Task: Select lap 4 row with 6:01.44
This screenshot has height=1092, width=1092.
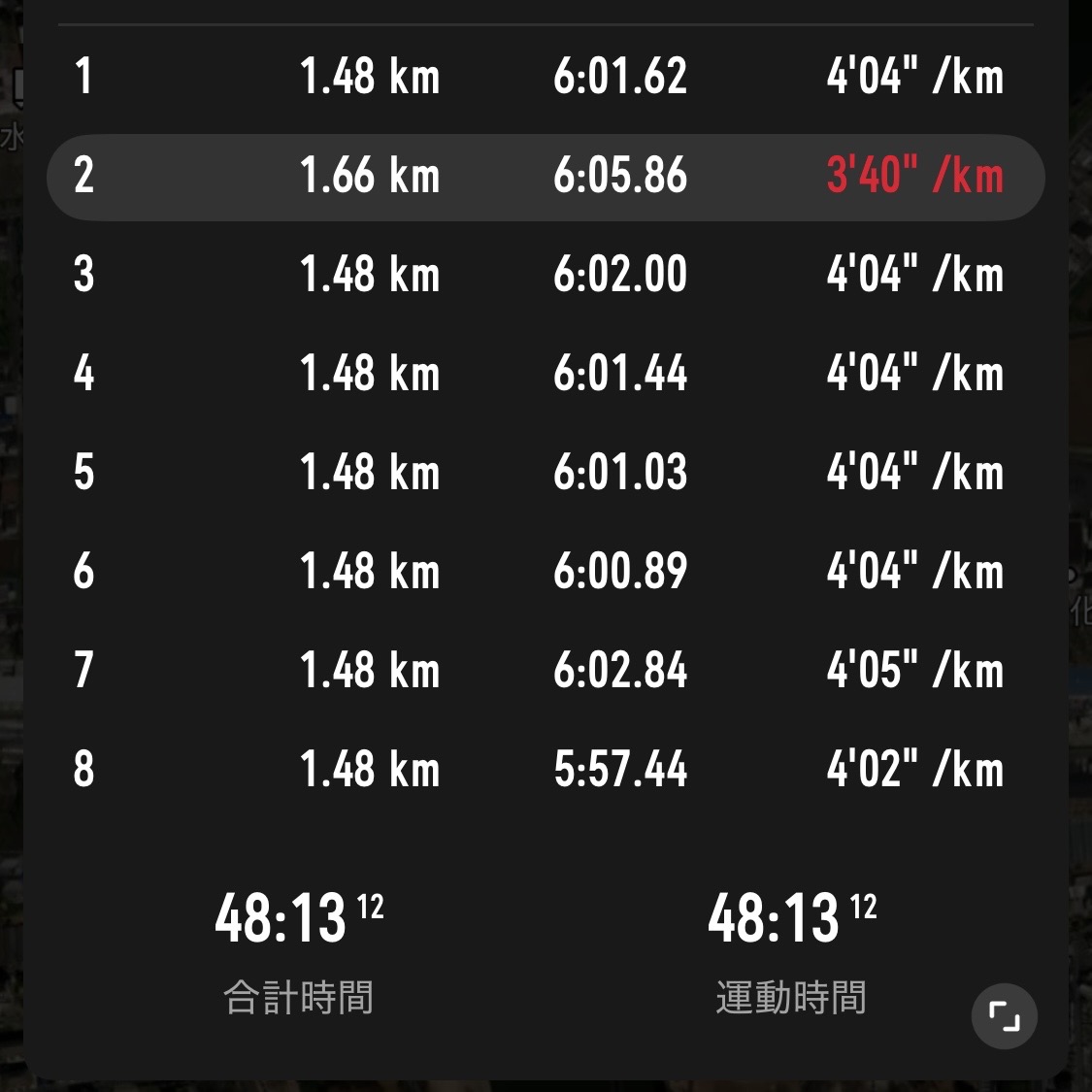Action: (x=546, y=374)
